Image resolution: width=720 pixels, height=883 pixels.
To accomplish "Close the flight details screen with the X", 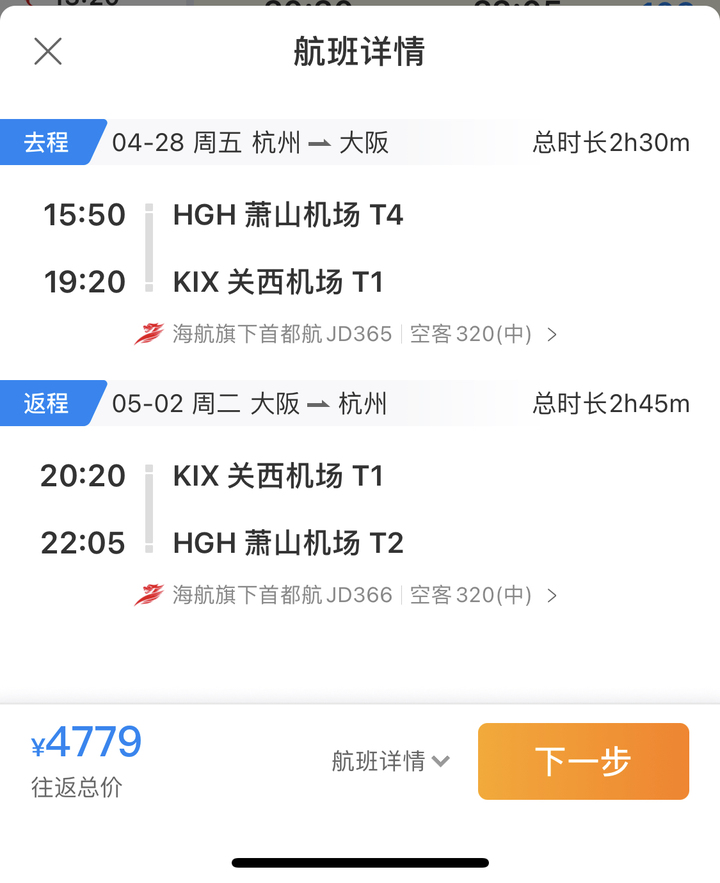I will pos(47,52).
